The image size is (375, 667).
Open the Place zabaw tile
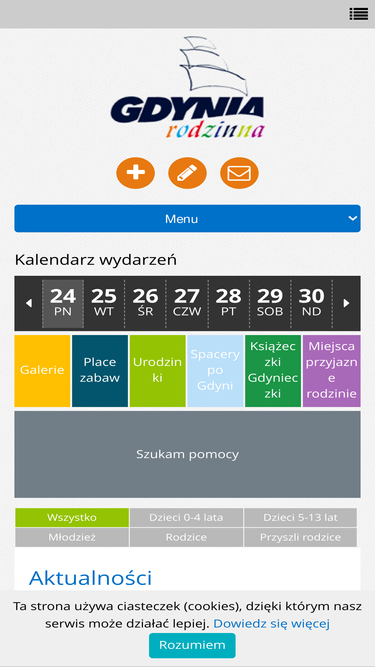click(100, 371)
